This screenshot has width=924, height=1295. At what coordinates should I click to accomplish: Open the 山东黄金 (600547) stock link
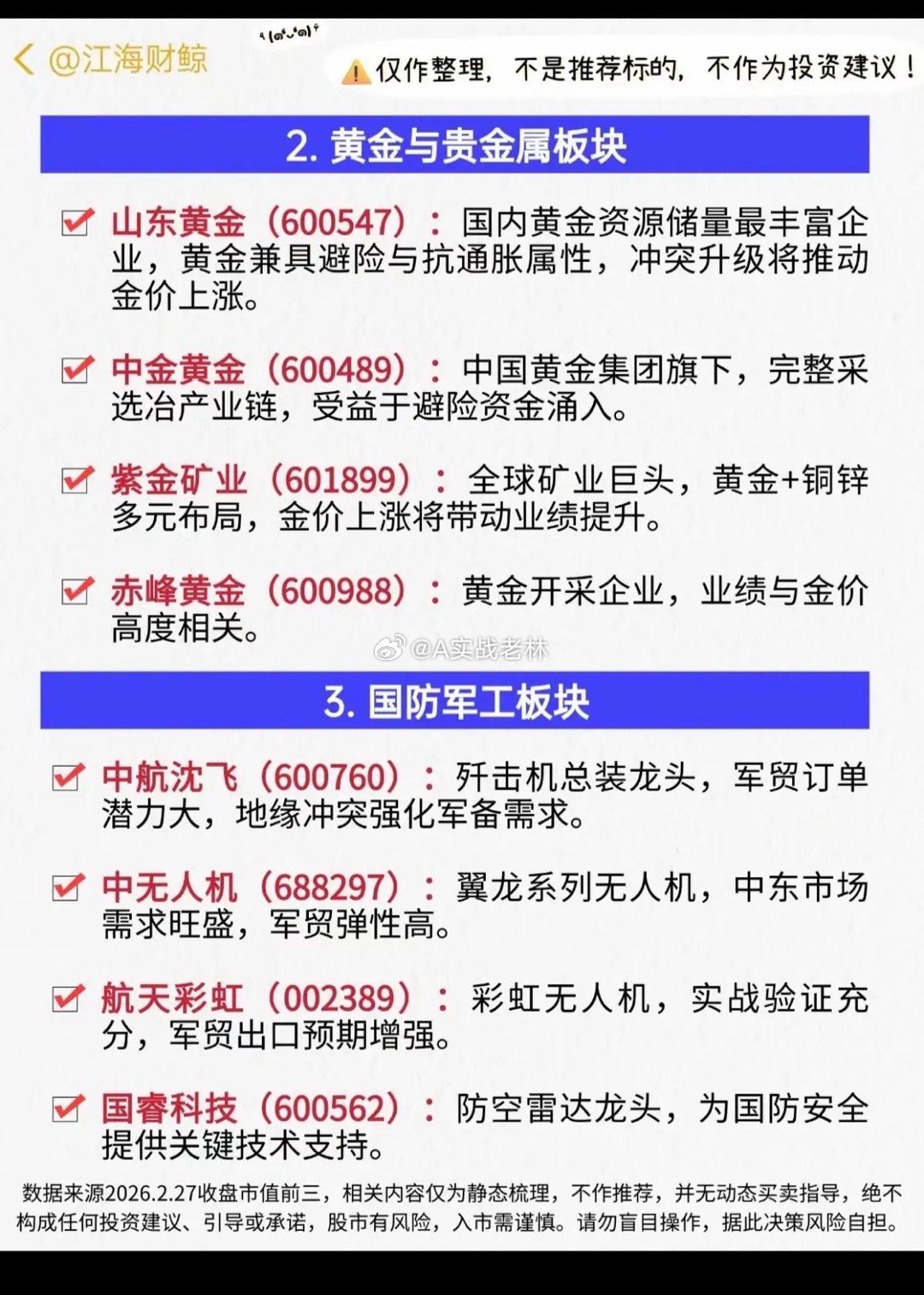pos(257,223)
